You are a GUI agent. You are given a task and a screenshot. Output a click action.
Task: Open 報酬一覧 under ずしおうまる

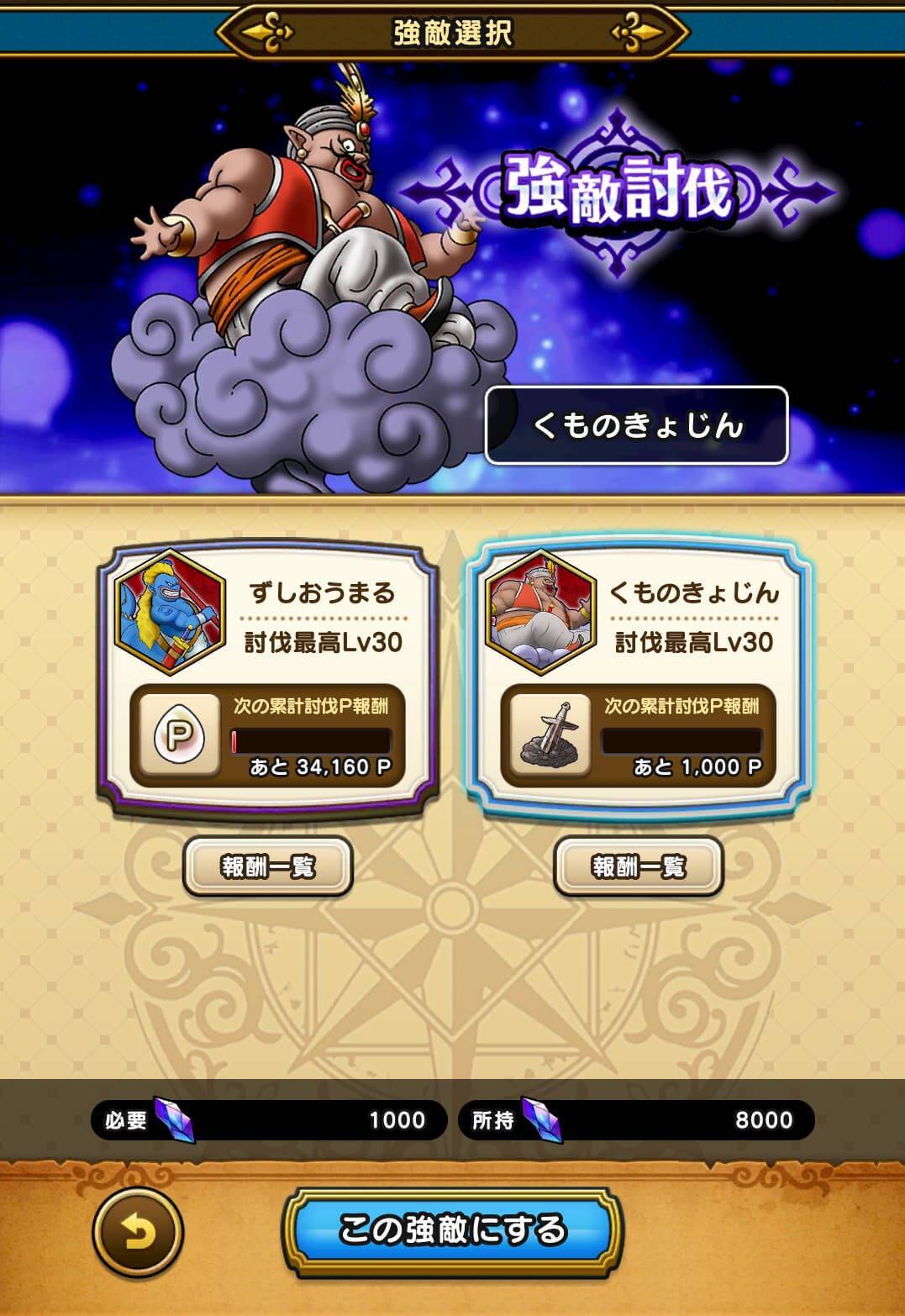coord(267,866)
